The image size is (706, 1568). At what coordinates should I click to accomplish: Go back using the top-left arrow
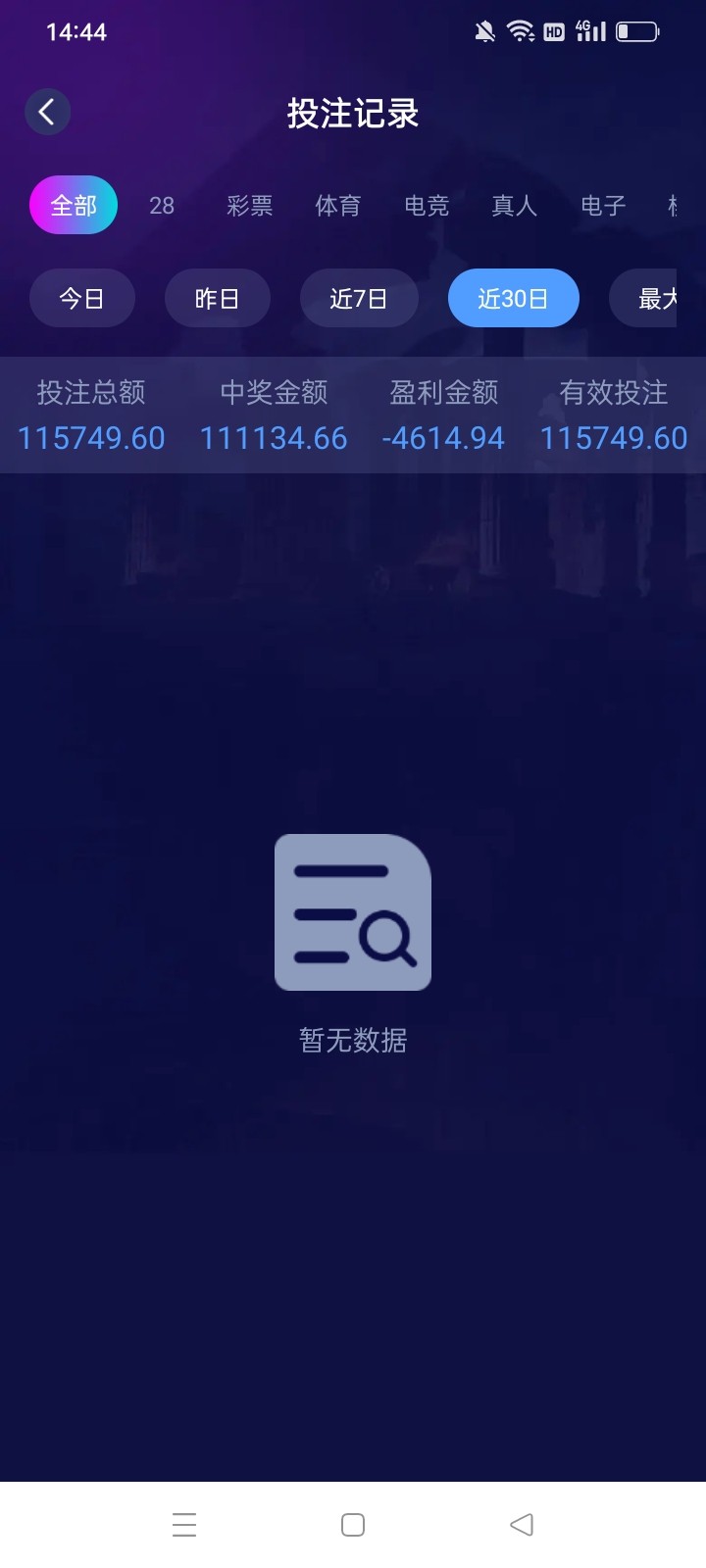pos(47,112)
